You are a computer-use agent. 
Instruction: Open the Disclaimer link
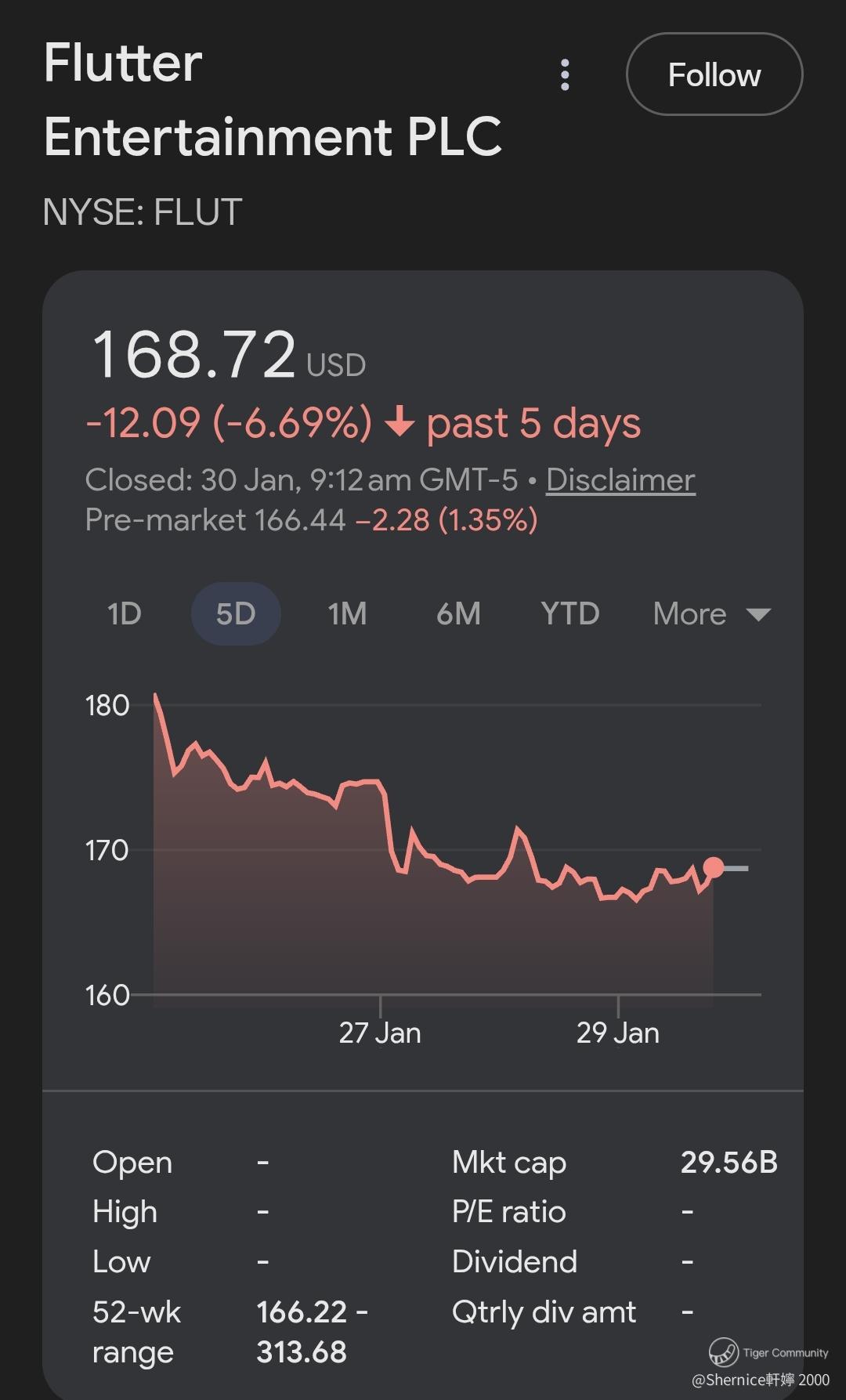[620, 479]
